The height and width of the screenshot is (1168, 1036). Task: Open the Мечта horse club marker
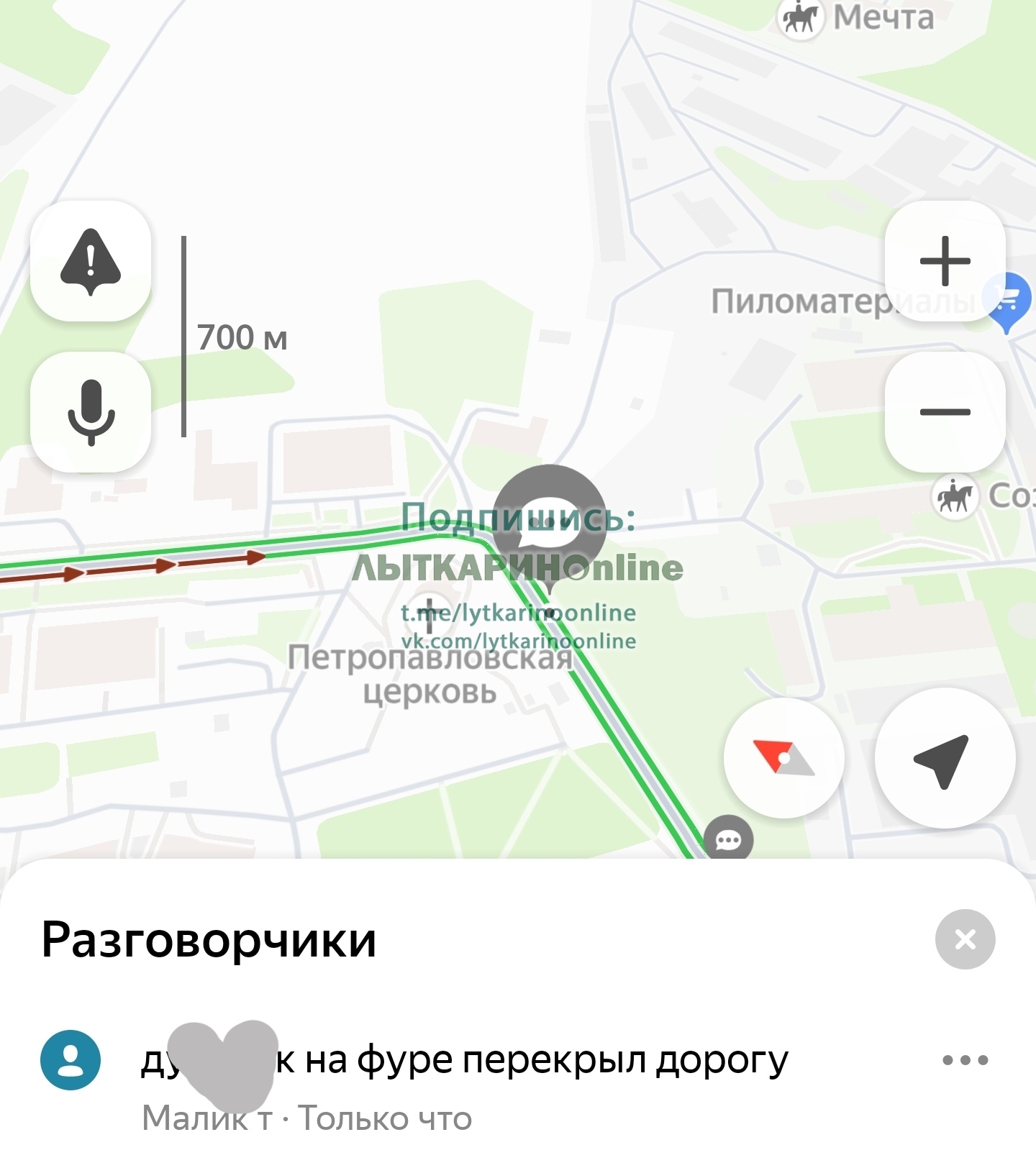pyautogui.click(x=799, y=19)
